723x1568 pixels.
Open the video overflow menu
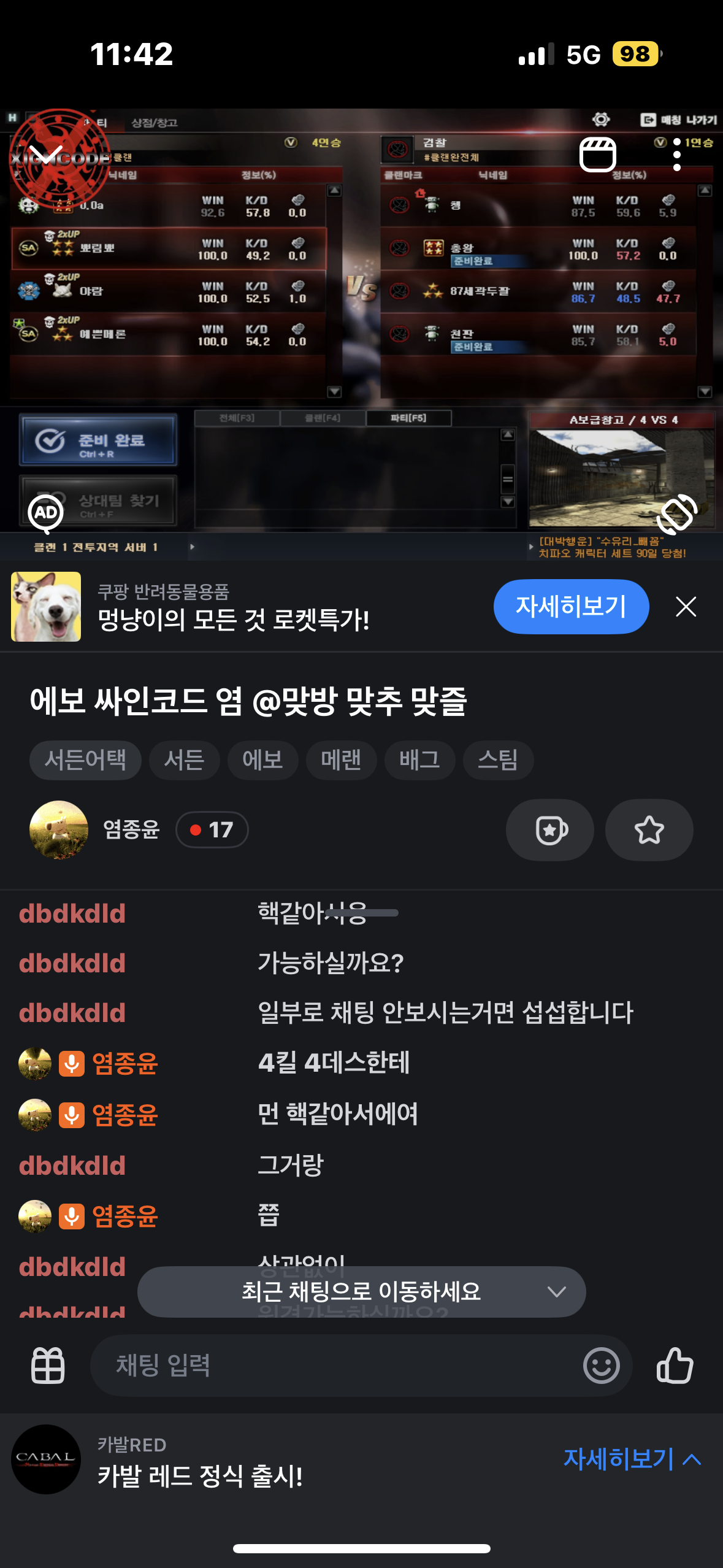677,155
